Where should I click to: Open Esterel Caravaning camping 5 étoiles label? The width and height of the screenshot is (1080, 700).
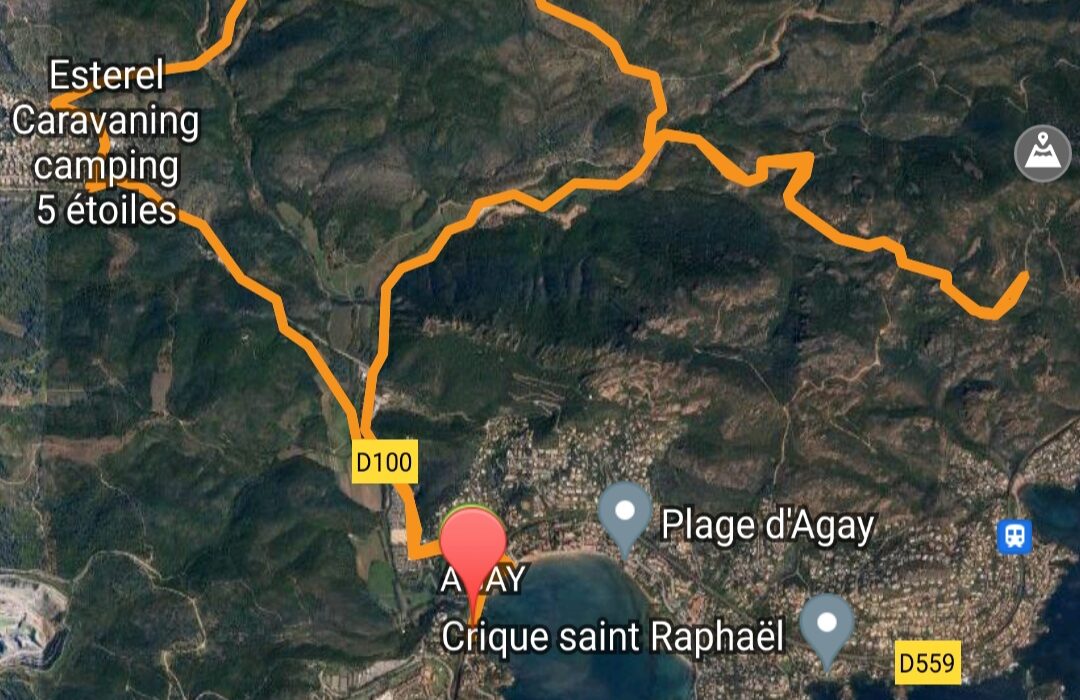pos(106,142)
